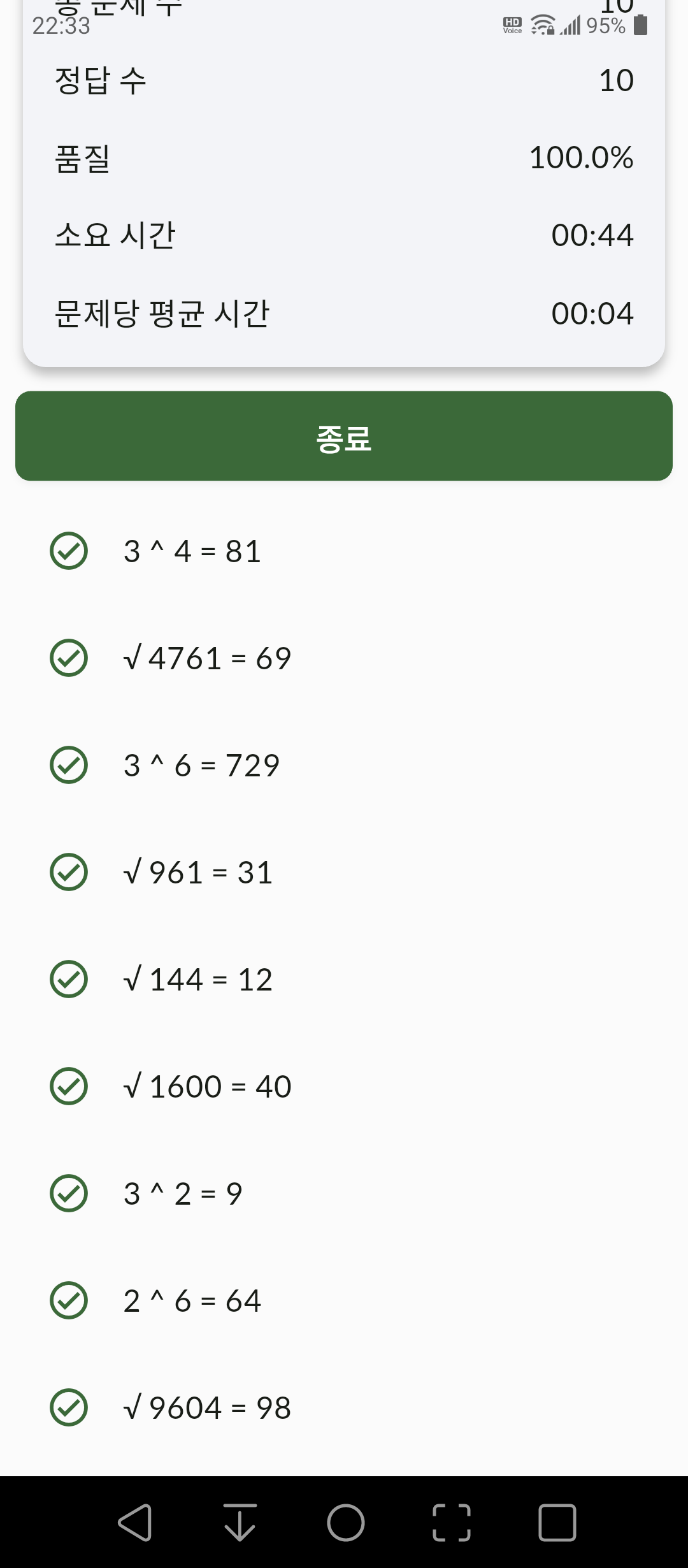Go to the home screen

point(346,1522)
